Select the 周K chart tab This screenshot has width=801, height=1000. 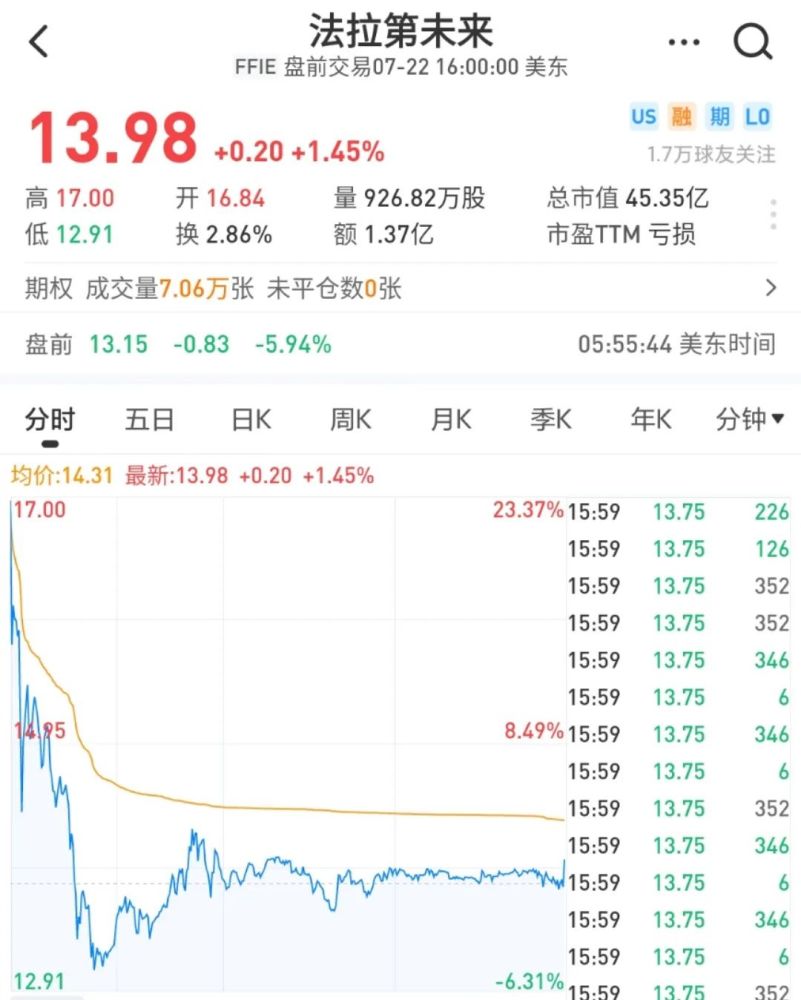point(351,420)
